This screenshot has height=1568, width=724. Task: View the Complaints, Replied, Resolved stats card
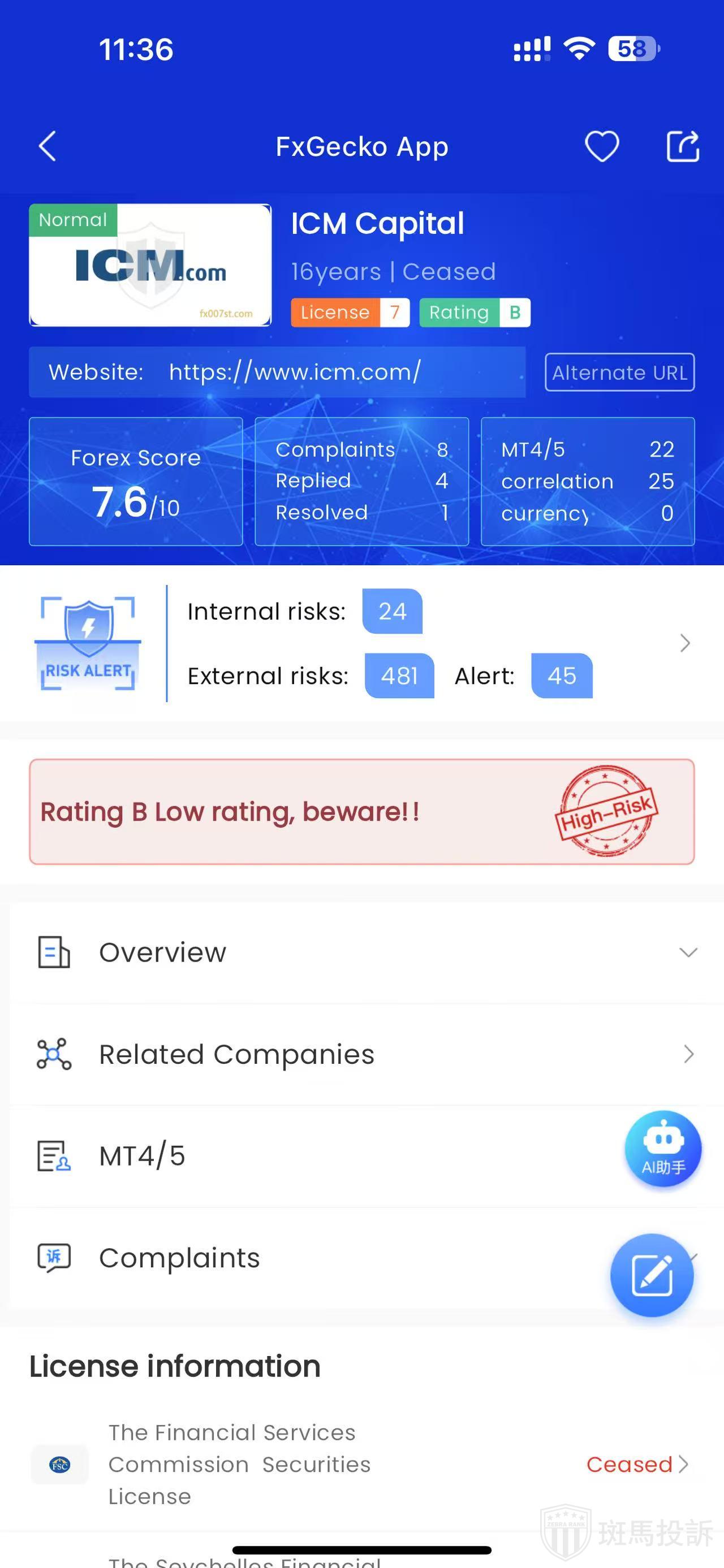[x=361, y=482]
